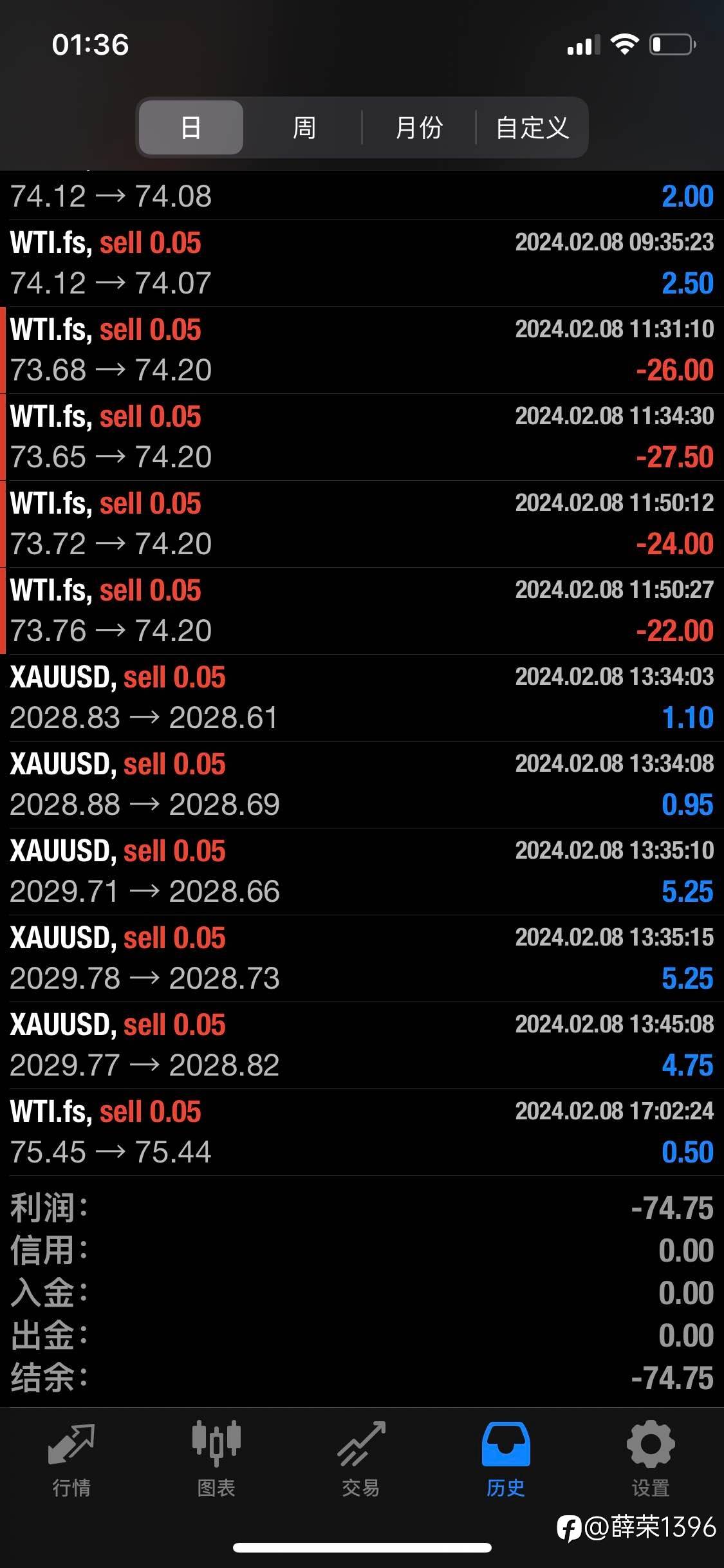The width and height of the screenshot is (724, 1568).
Task: Open the WTI.fs trade with -26.00 loss
Action: 362,350
